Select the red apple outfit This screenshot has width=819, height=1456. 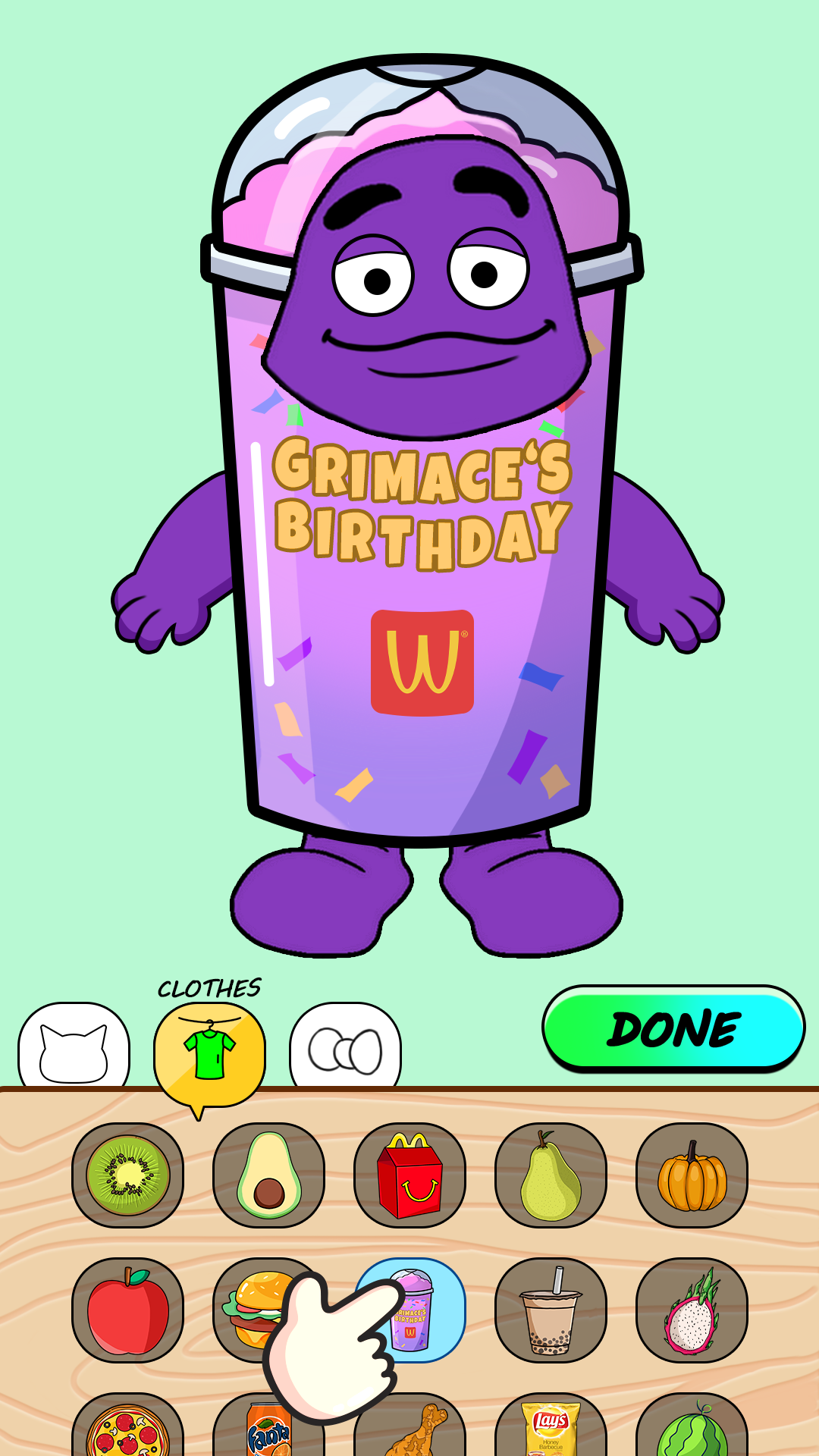(128, 1310)
